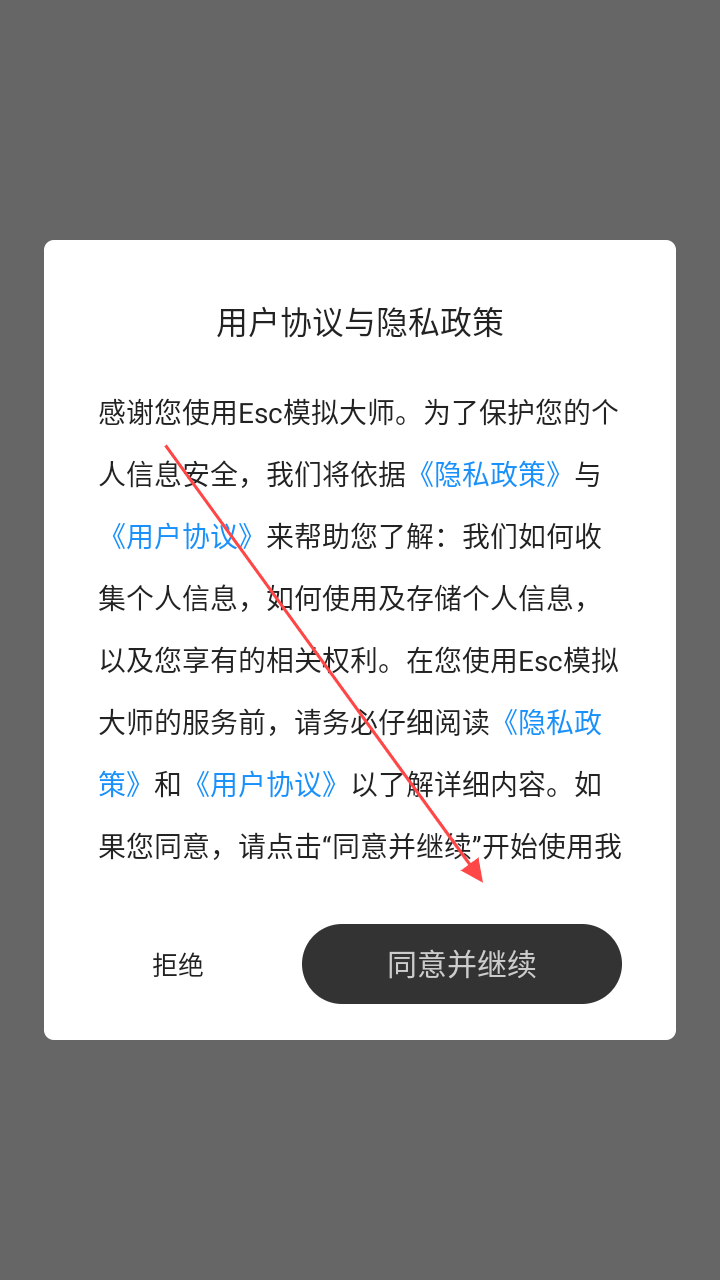Open the 《用户协议》 link before 来帮助您了解

(x=181, y=536)
